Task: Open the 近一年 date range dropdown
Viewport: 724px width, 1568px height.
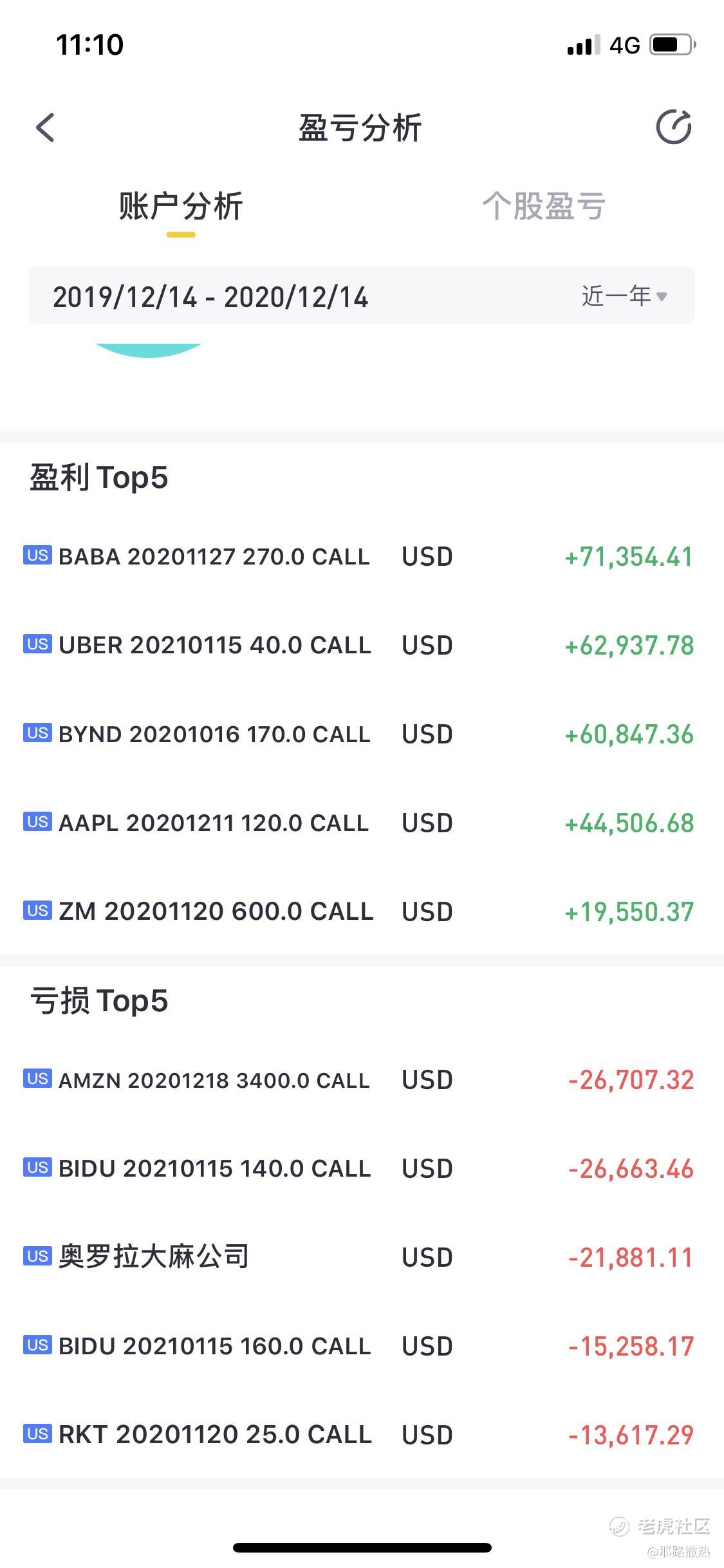Action: 624,296
